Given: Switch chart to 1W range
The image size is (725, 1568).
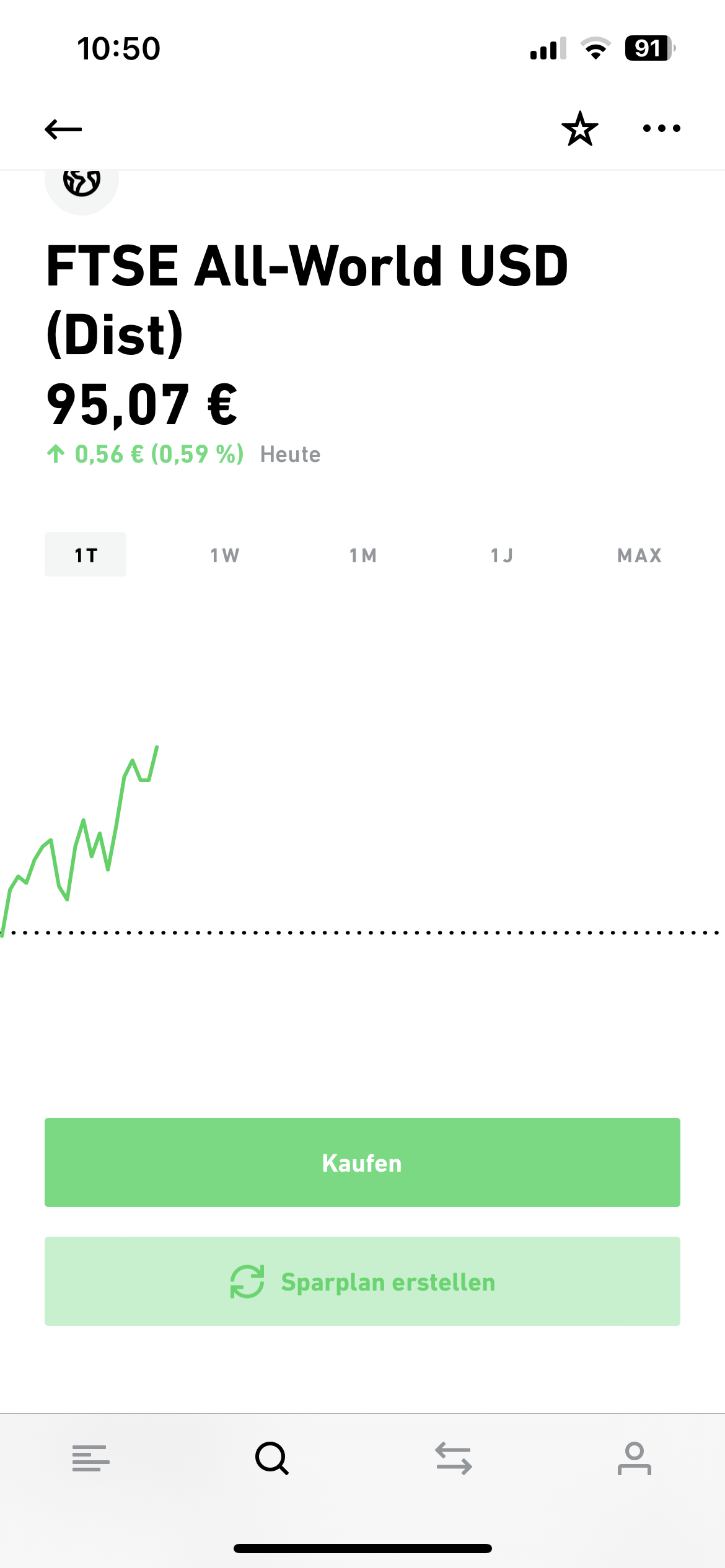Looking at the screenshot, I should tap(224, 555).
